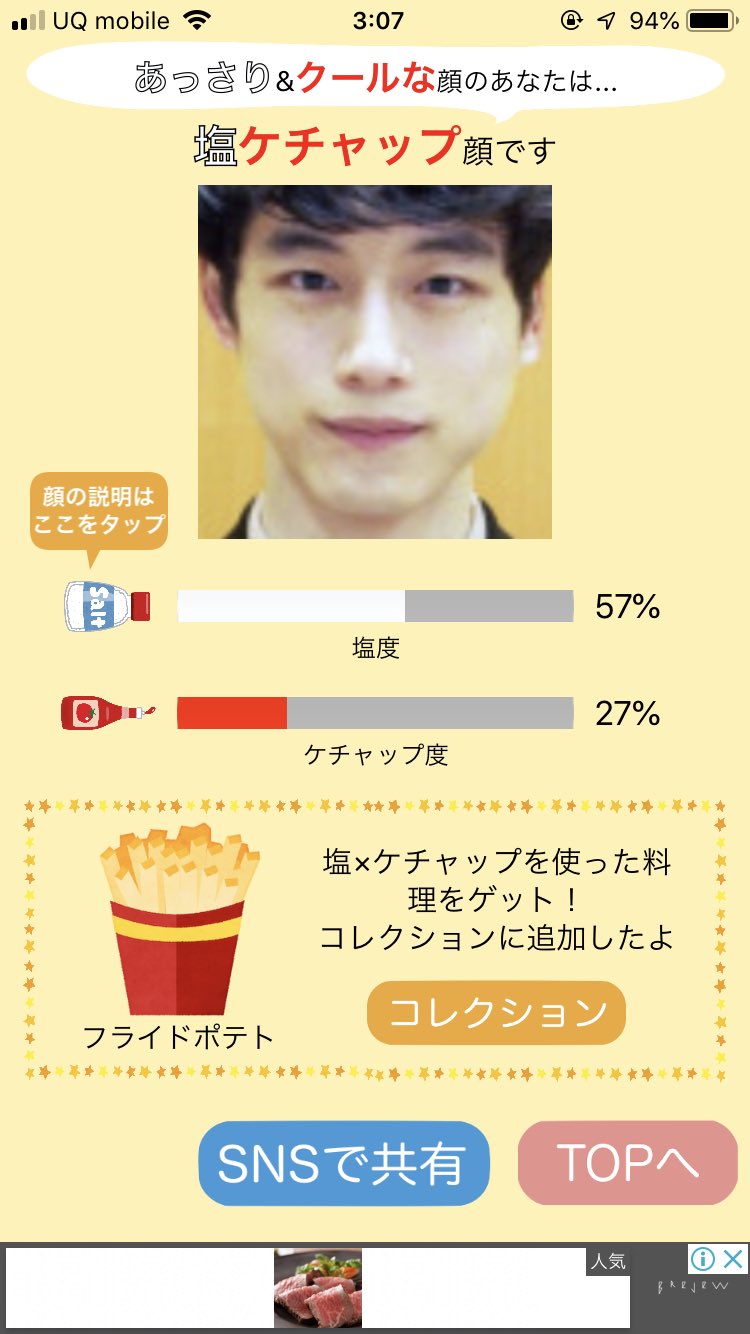Close the bottom ad banner

(x=733, y=1258)
